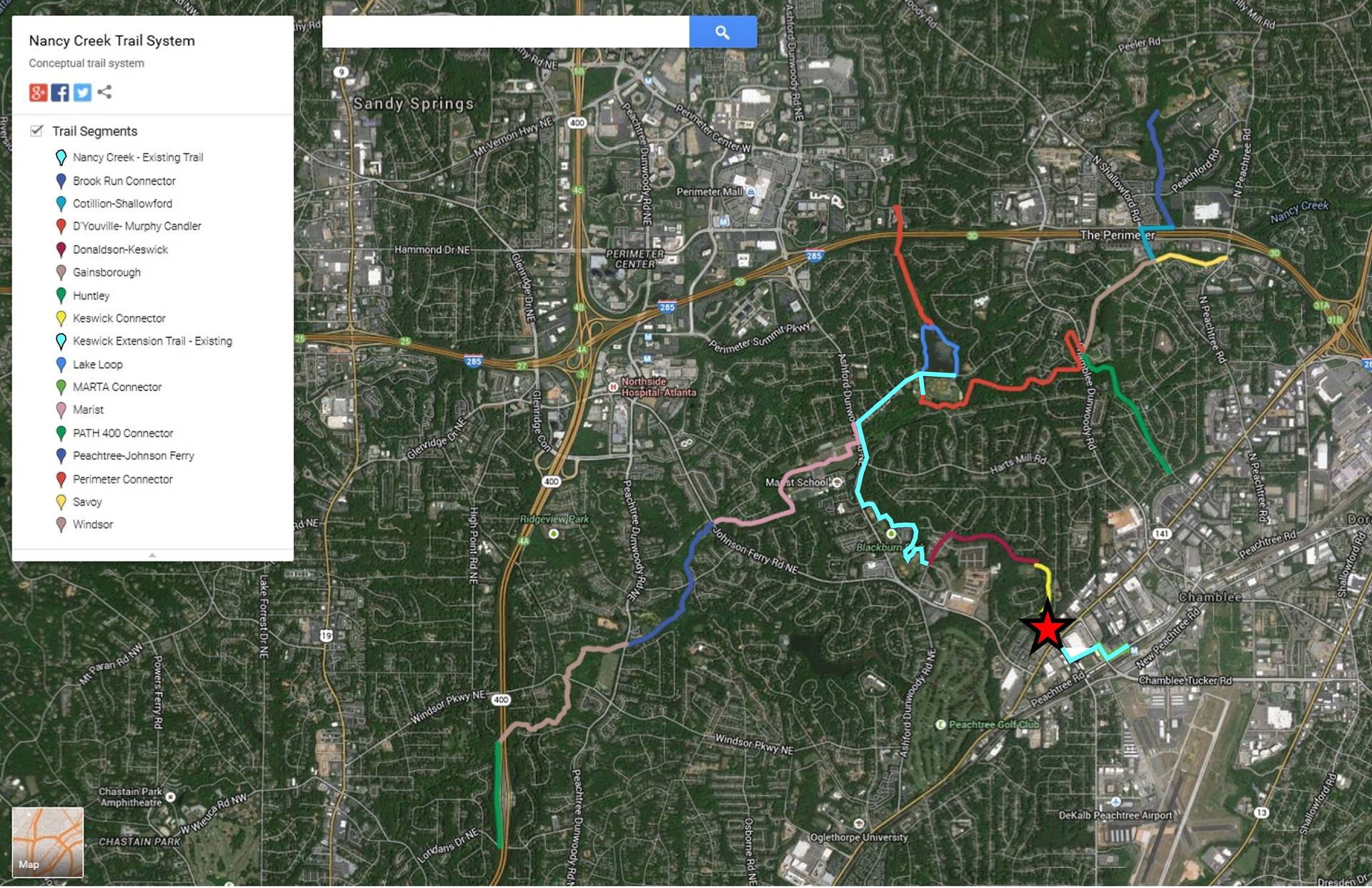Share map on Facebook
This screenshot has height=888, width=1372.
(x=60, y=92)
